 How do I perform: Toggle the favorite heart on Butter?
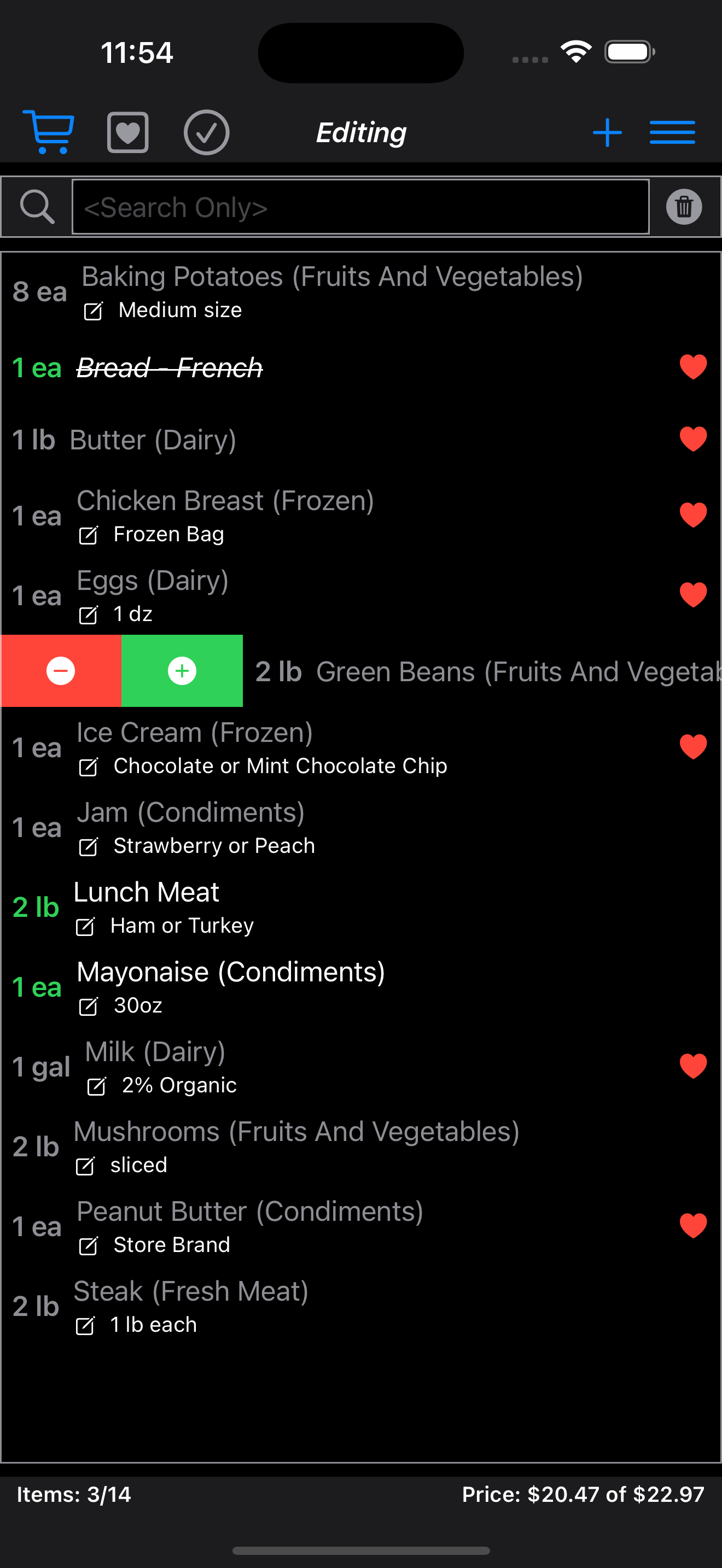[693, 440]
